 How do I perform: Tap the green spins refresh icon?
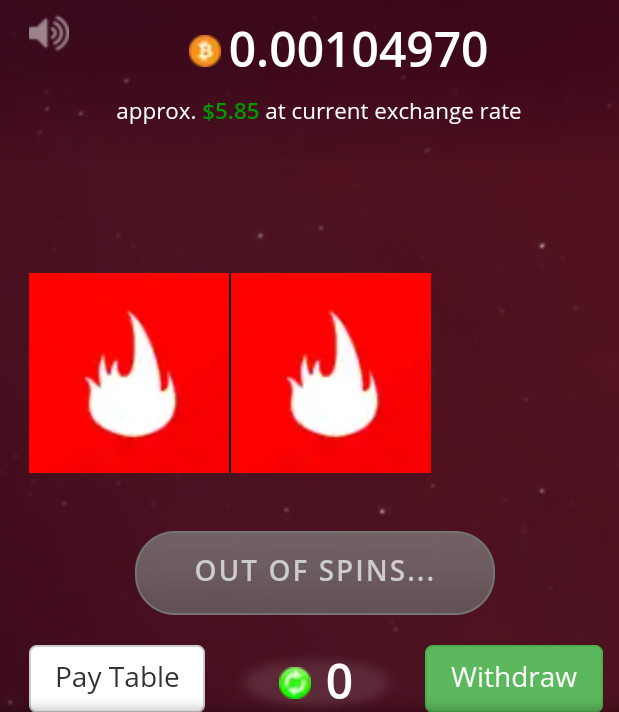pyautogui.click(x=295, y=683)
